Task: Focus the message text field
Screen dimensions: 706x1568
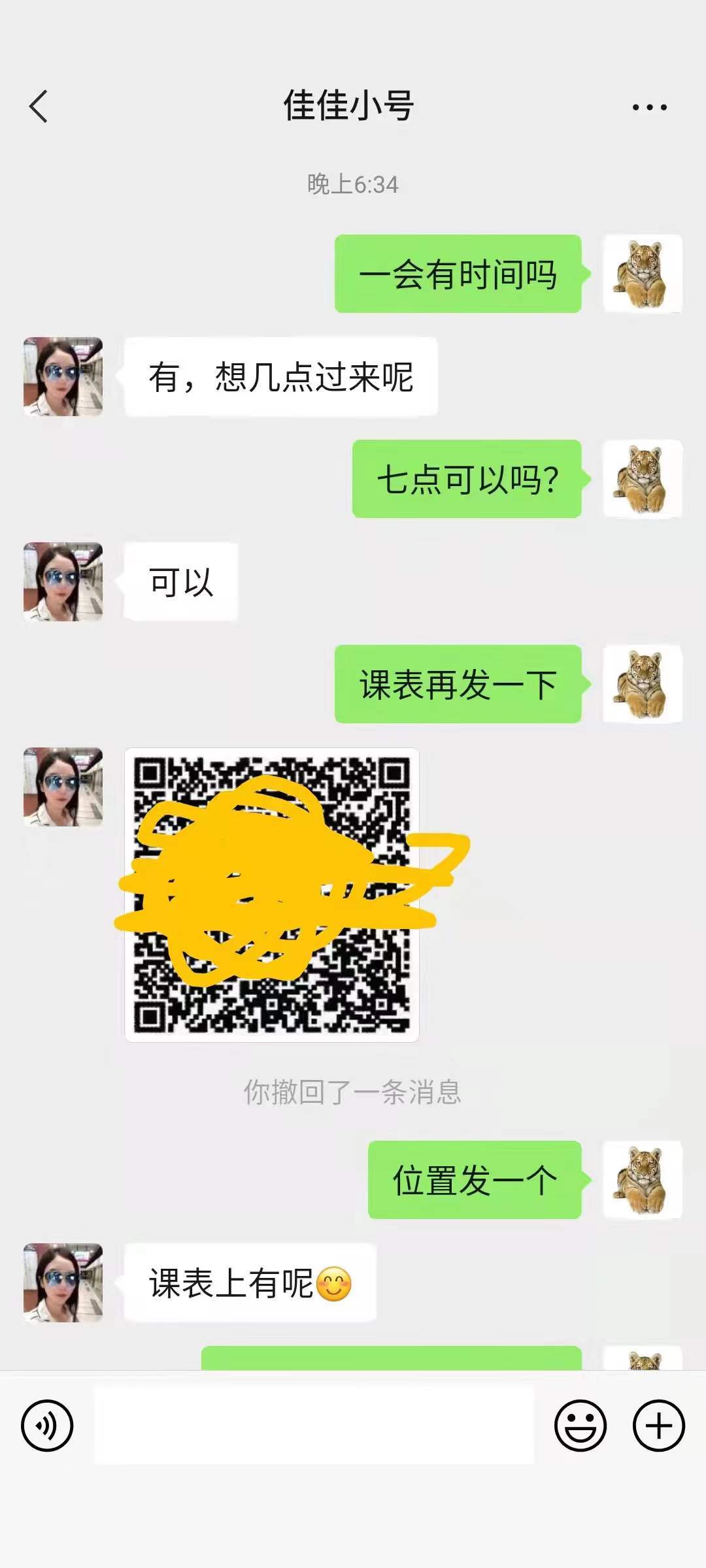Action: tap(314, 1426)
